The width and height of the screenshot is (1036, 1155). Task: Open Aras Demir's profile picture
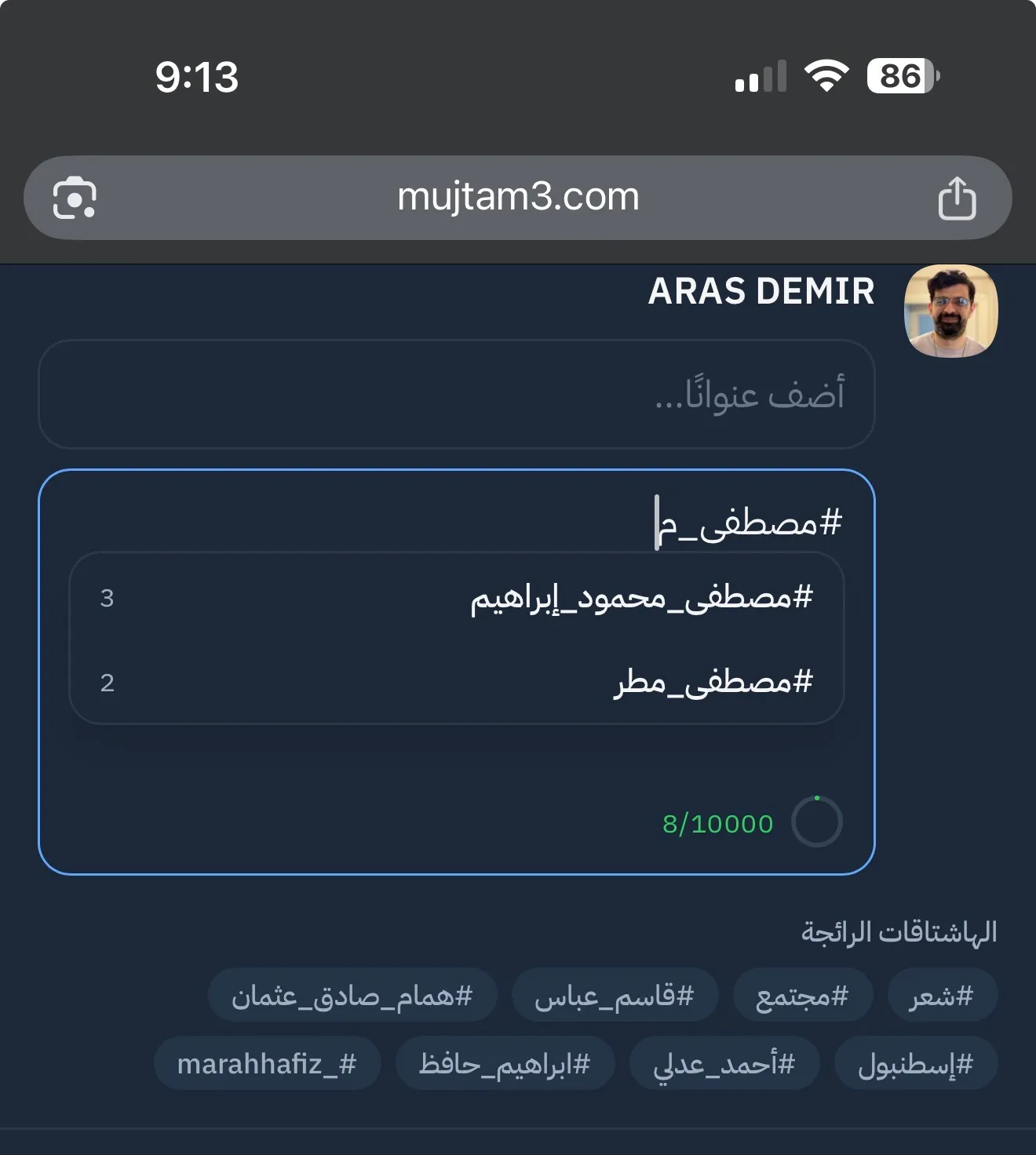click(950, 311)
